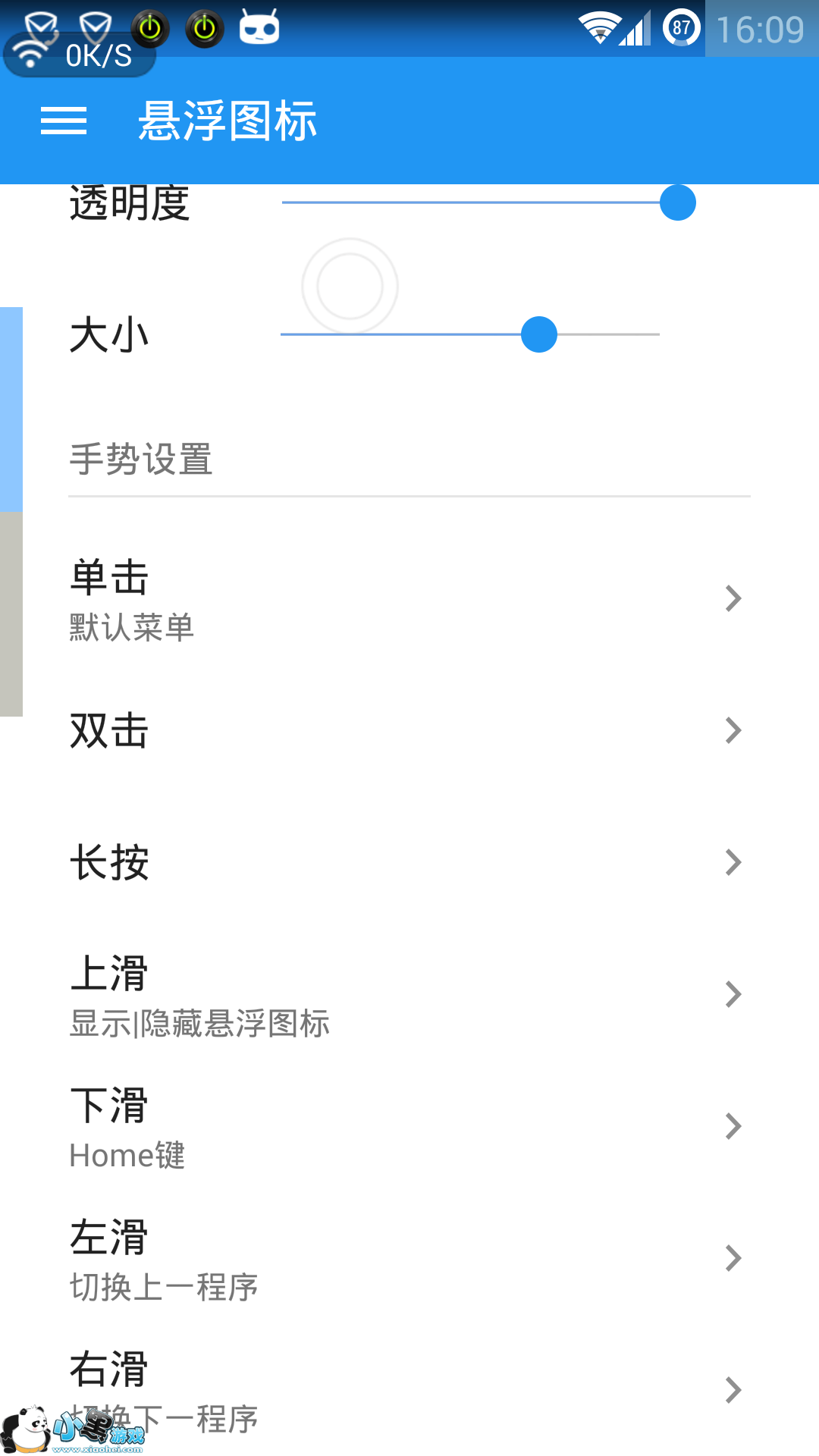Open the hamburger drawer menu
Image resolution: width=819 pixels, height=1456 pixels.
coord(64,121)
